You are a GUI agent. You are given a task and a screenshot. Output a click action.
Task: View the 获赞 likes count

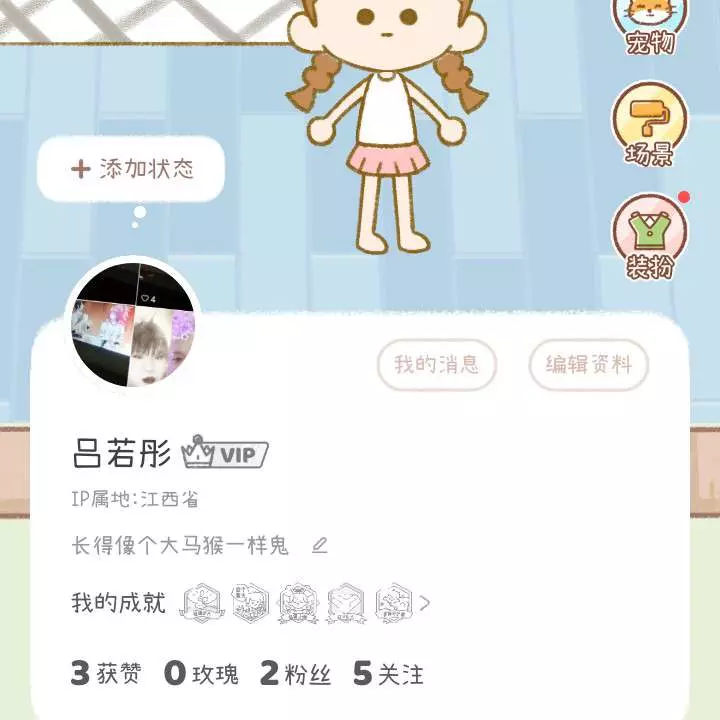coord(105,674)
